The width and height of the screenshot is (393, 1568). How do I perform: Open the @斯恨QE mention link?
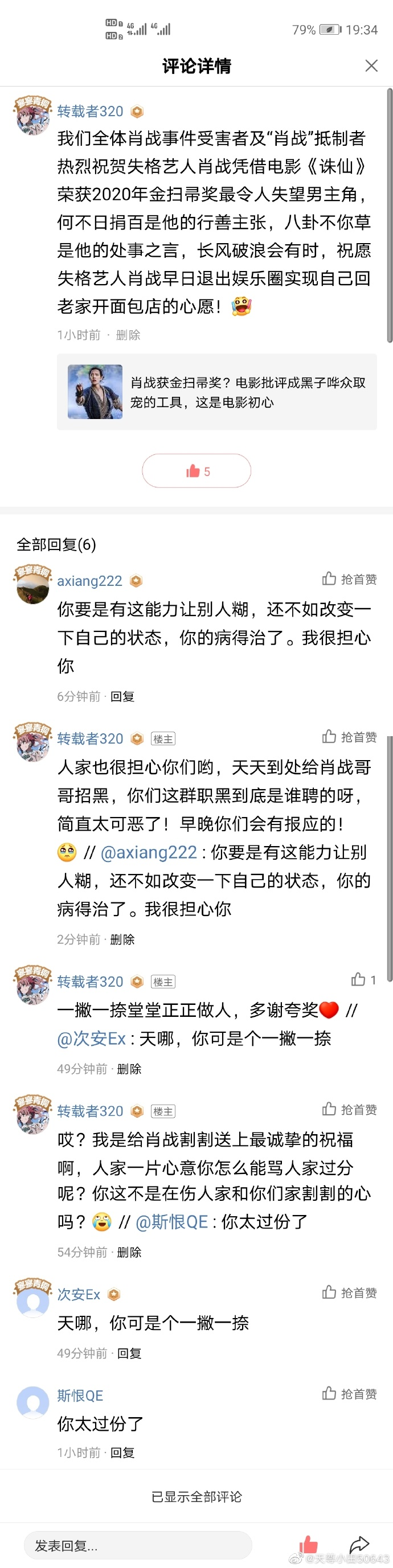click(172, 1222)
